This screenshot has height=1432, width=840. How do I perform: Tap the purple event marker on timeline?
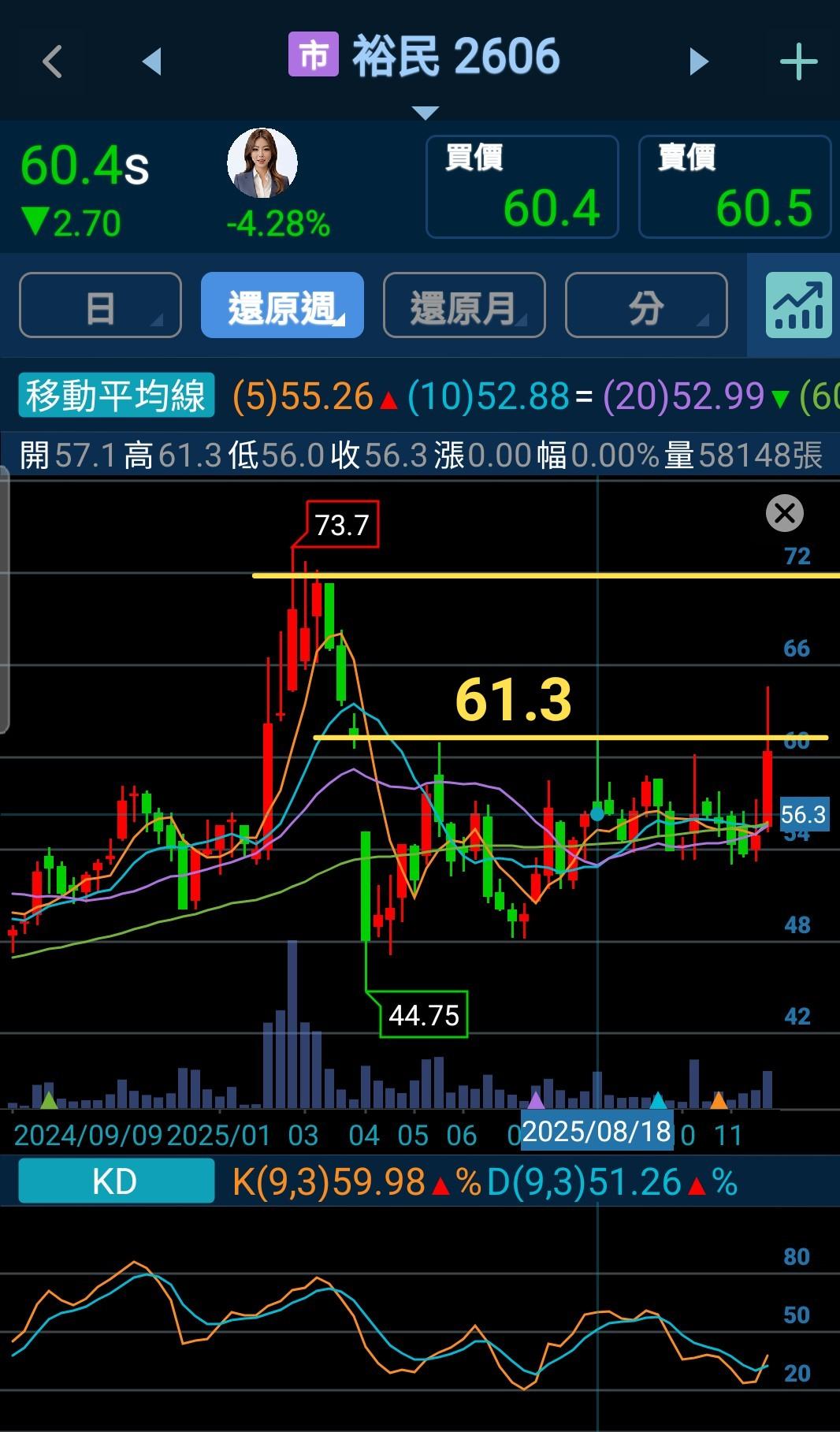536,1099
